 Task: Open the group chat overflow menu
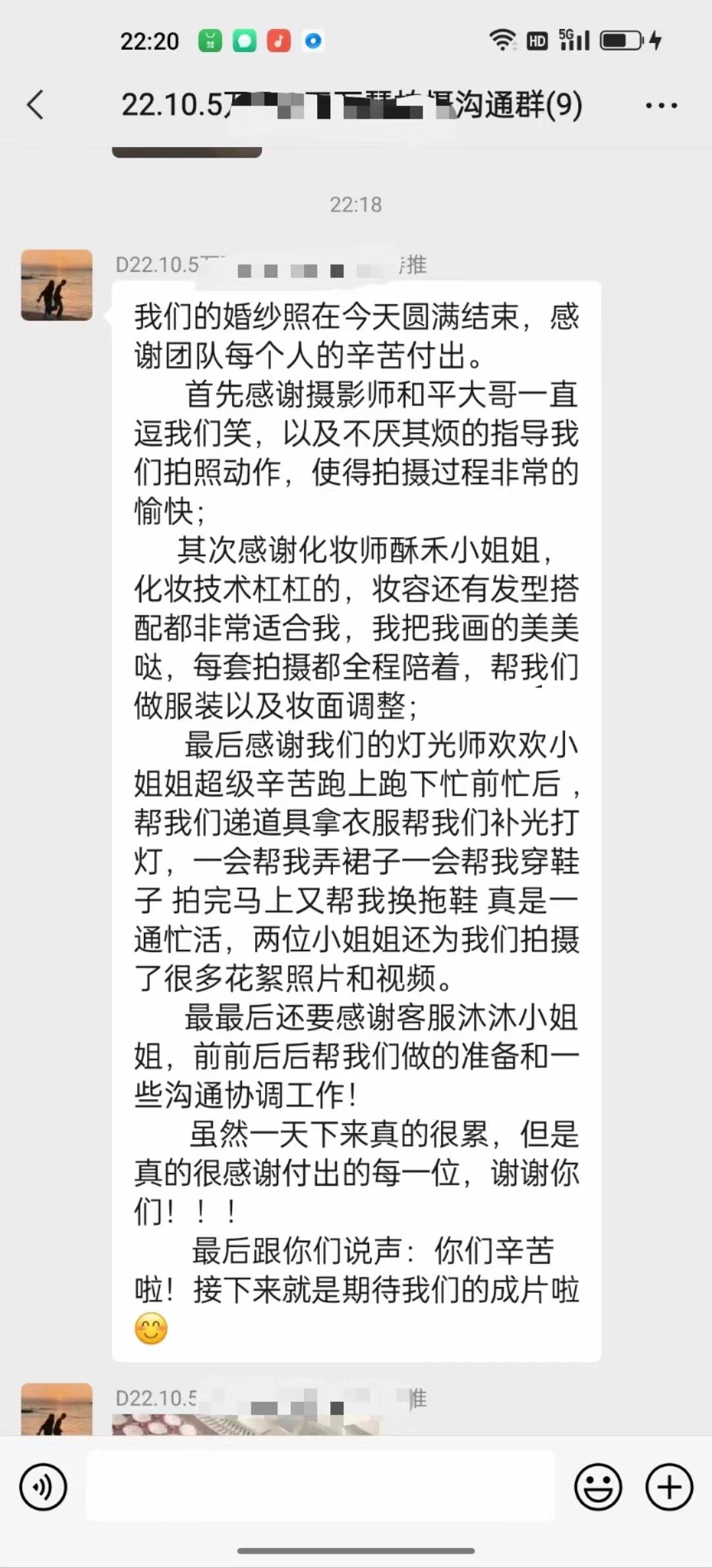[x=661, y=106]
